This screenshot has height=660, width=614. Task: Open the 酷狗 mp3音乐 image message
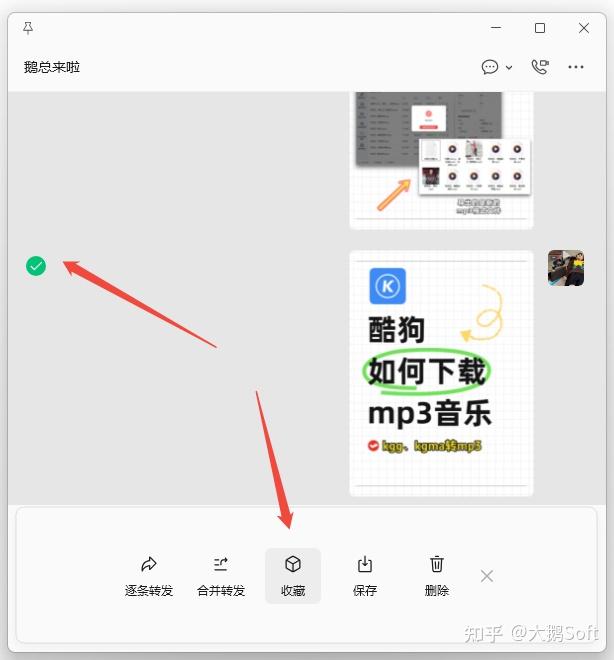(441, 373)
